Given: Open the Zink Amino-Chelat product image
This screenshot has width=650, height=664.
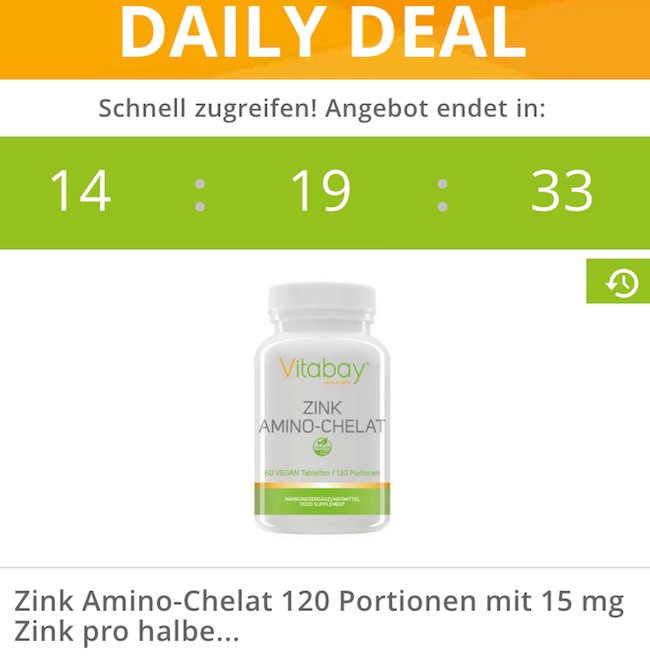Looking at the screenshot, I should pyautogui.click(x=325, y=408).
